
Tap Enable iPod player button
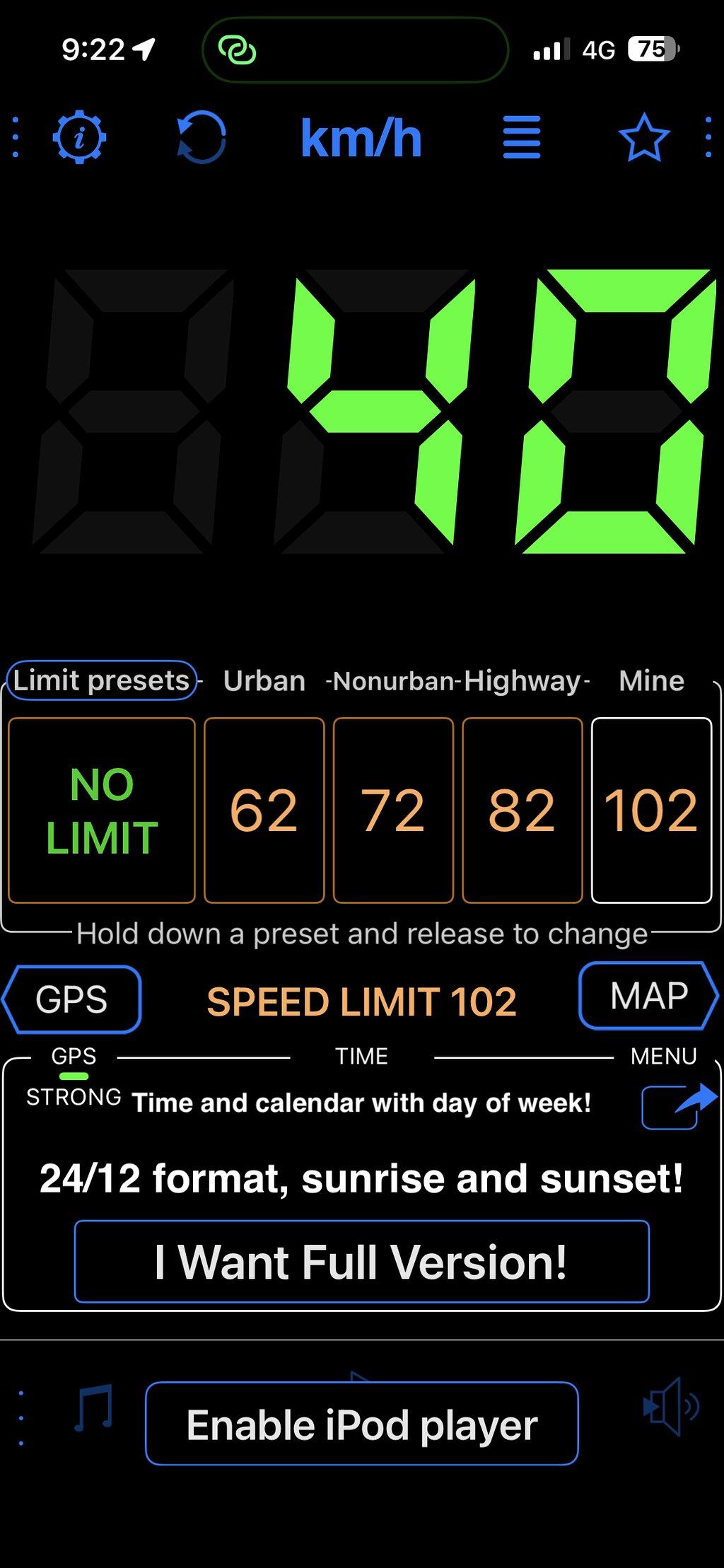pyautogui.click(x=362, y=1424)
